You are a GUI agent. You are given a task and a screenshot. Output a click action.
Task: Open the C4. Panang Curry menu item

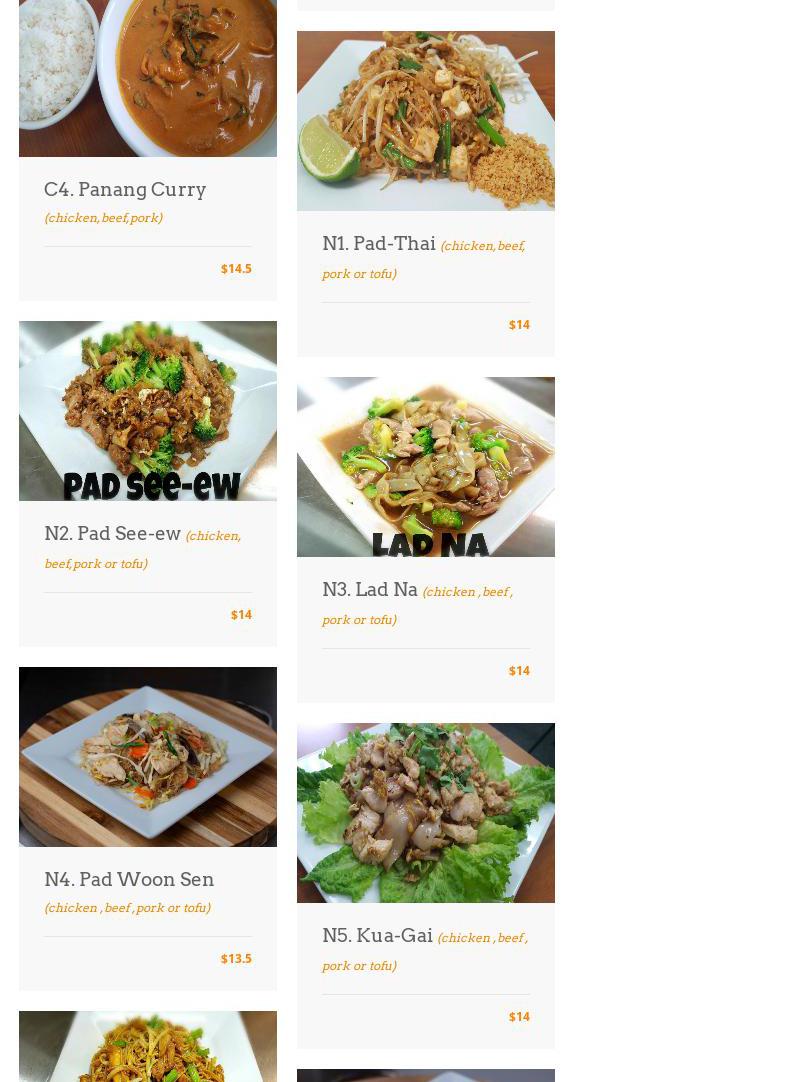point(125,189)
